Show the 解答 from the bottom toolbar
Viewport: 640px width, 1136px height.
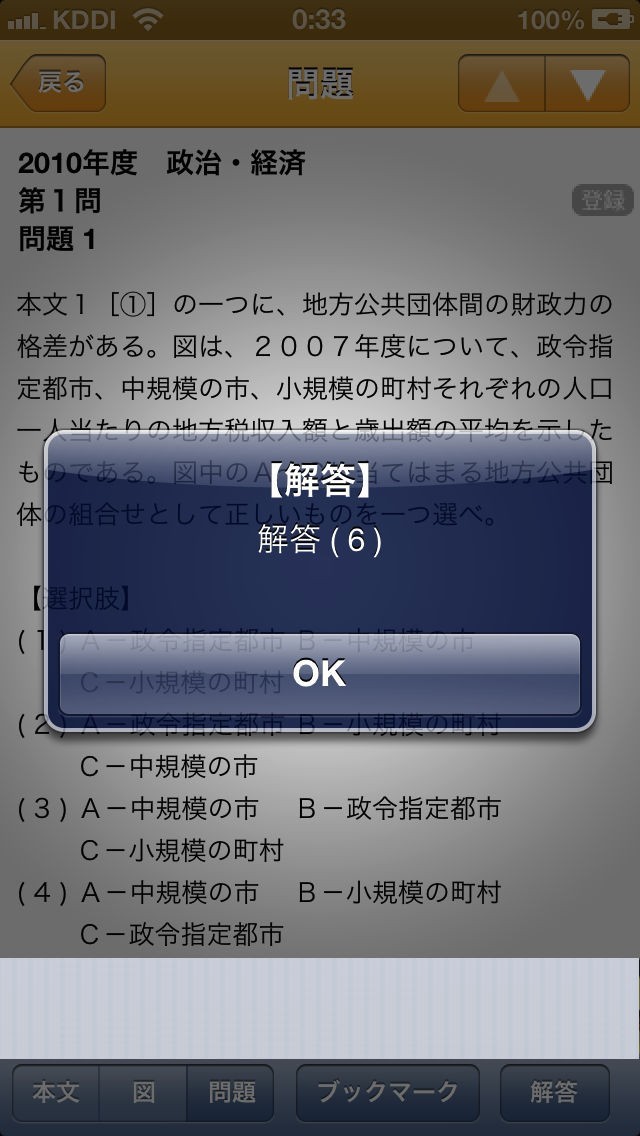(x=554, y=1092)
